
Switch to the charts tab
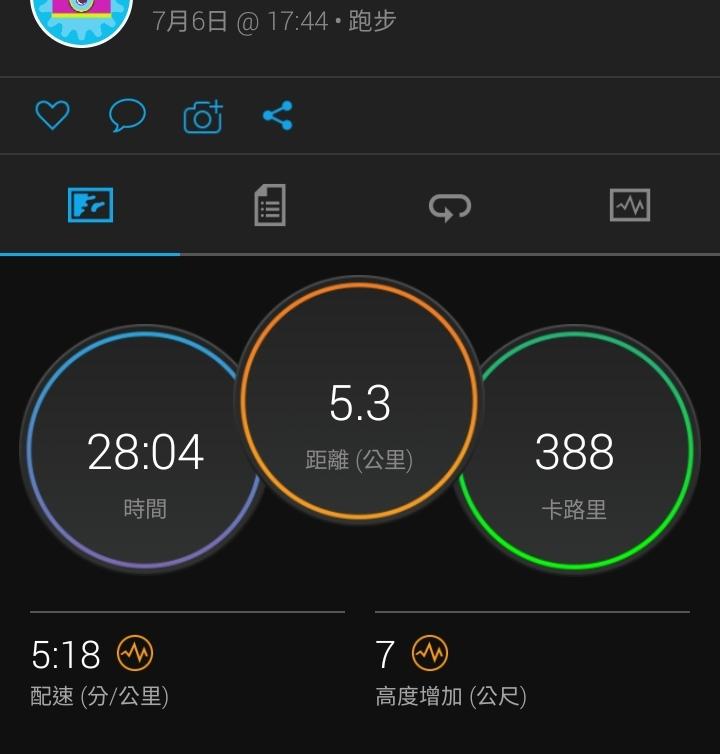(x=629, y=205)
